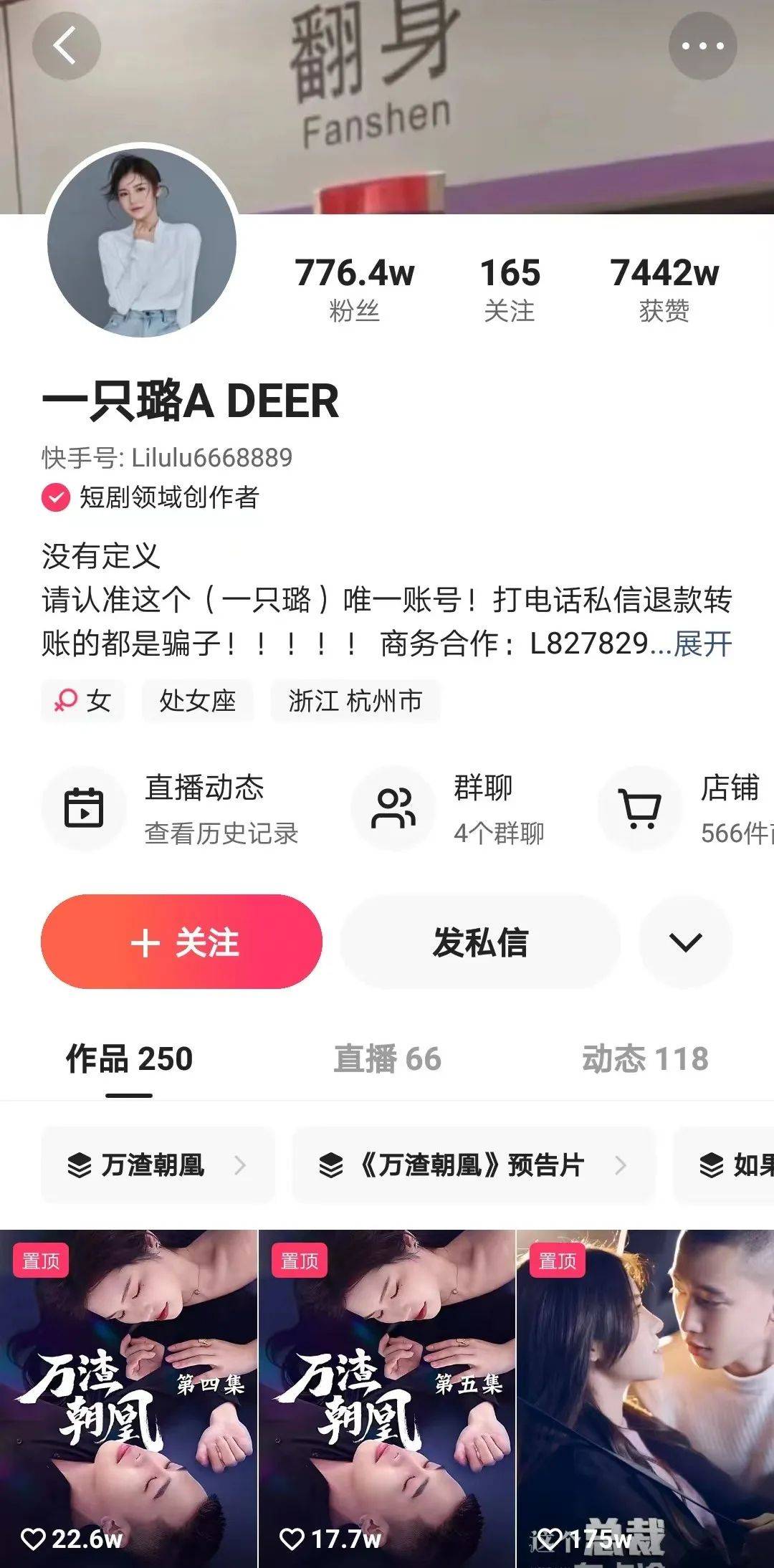Select the 作品 250 tab

coord(129,1059)
